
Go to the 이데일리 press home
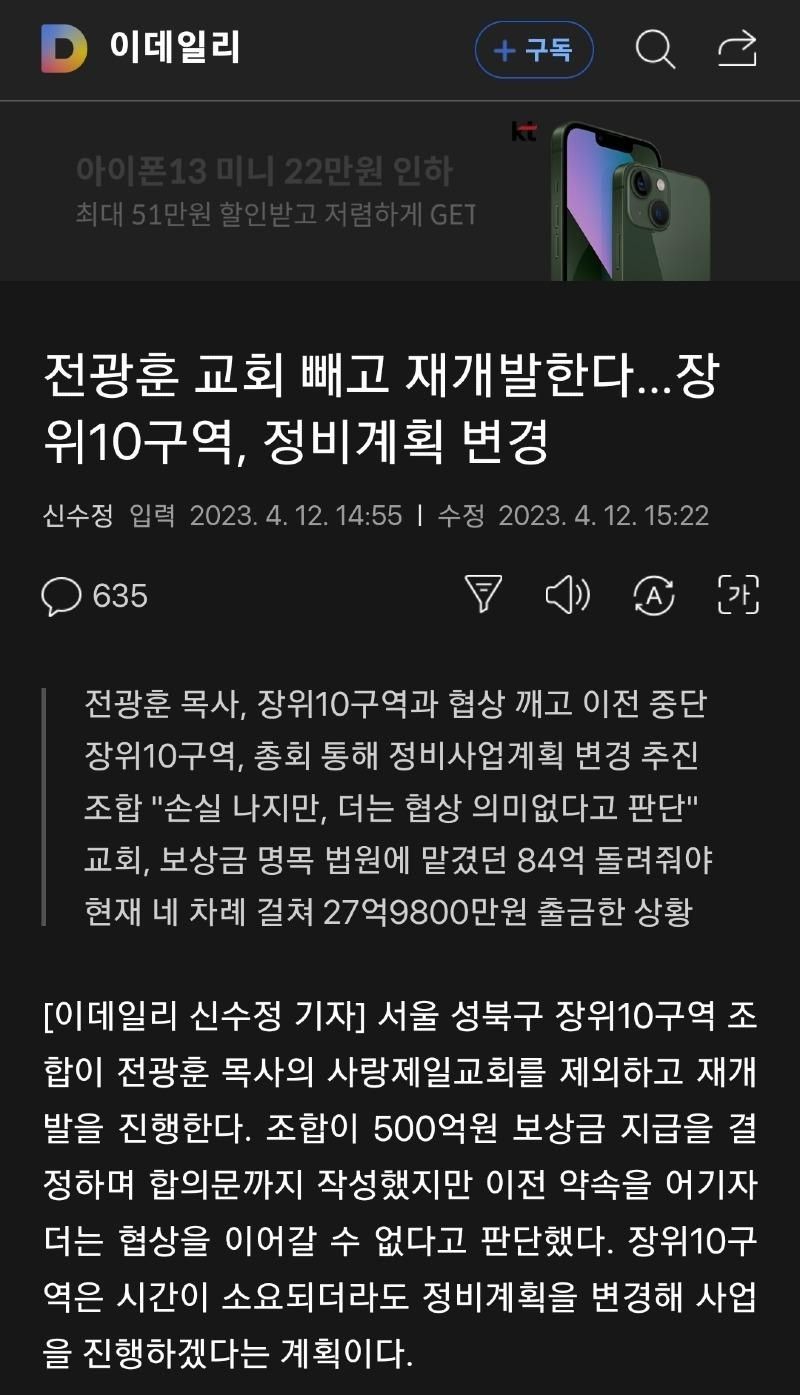click(140, 49)
